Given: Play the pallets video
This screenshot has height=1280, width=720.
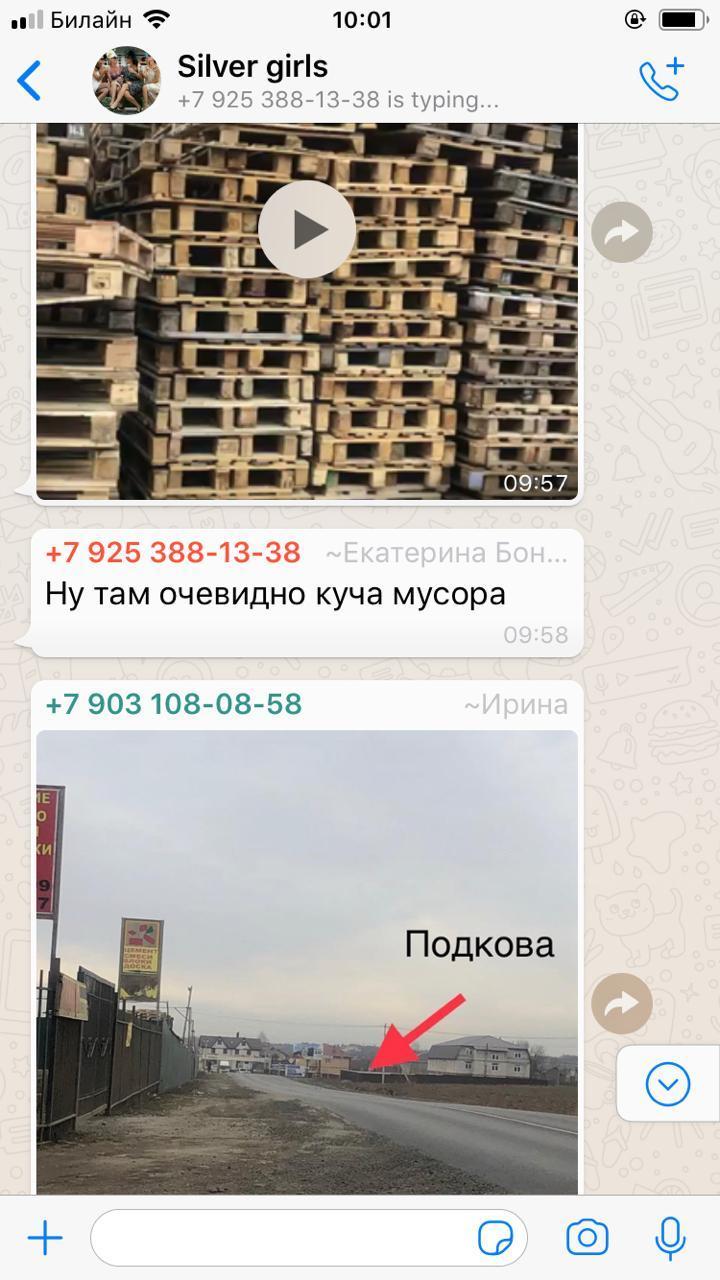Looking at the screenshot, I should click(307, 229).
